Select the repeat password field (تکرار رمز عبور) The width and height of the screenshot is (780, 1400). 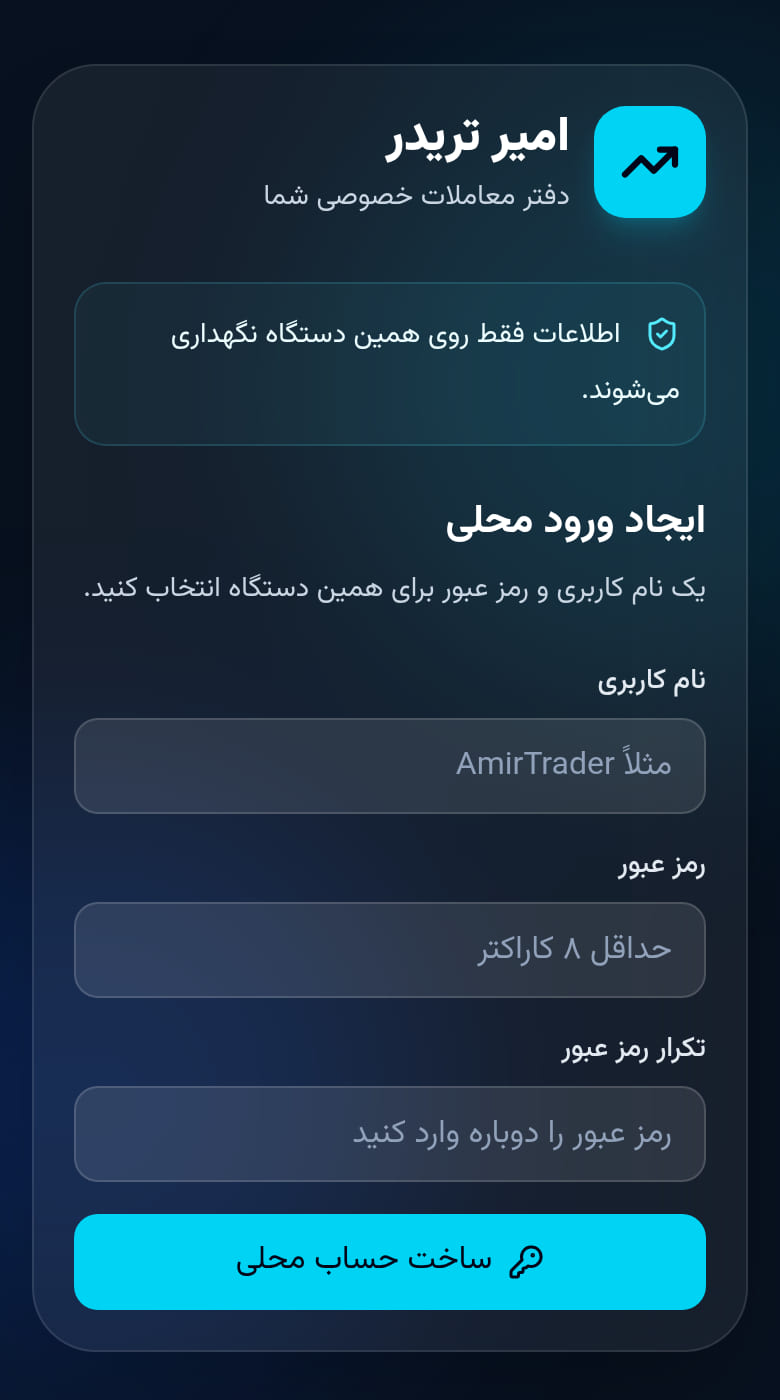click(390, 1134)
